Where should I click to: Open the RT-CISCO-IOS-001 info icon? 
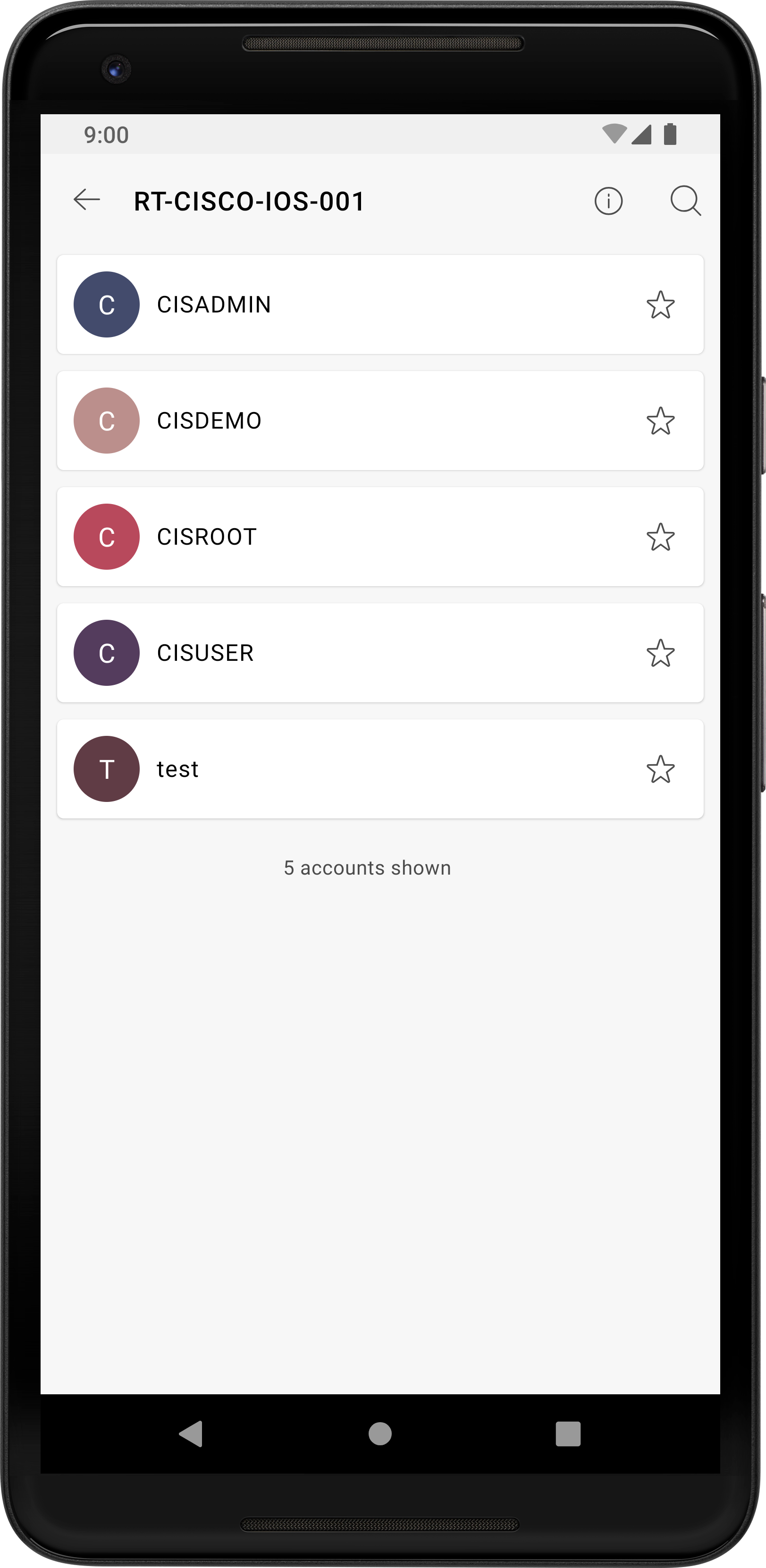point(608,201)
